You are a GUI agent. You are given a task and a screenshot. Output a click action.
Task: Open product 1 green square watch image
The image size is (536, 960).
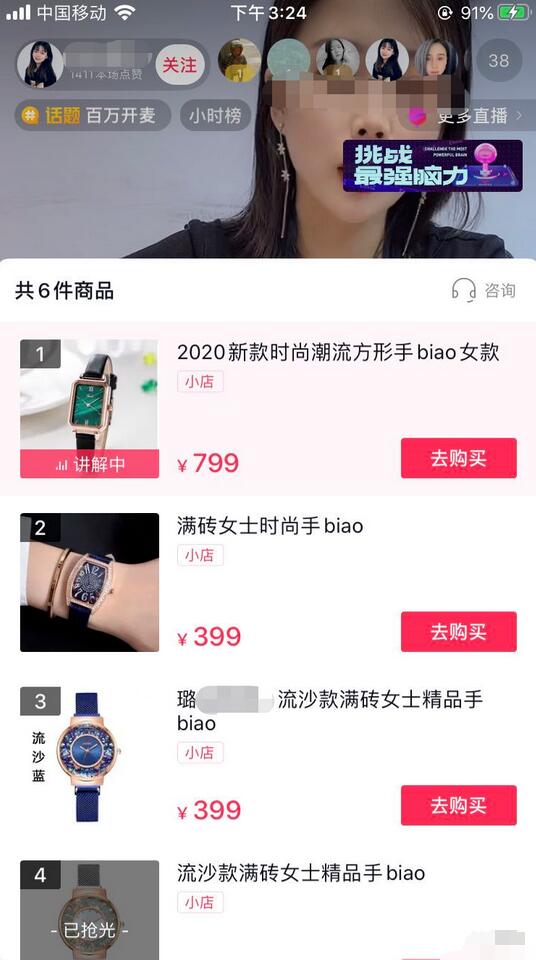[x=89, y=409]
